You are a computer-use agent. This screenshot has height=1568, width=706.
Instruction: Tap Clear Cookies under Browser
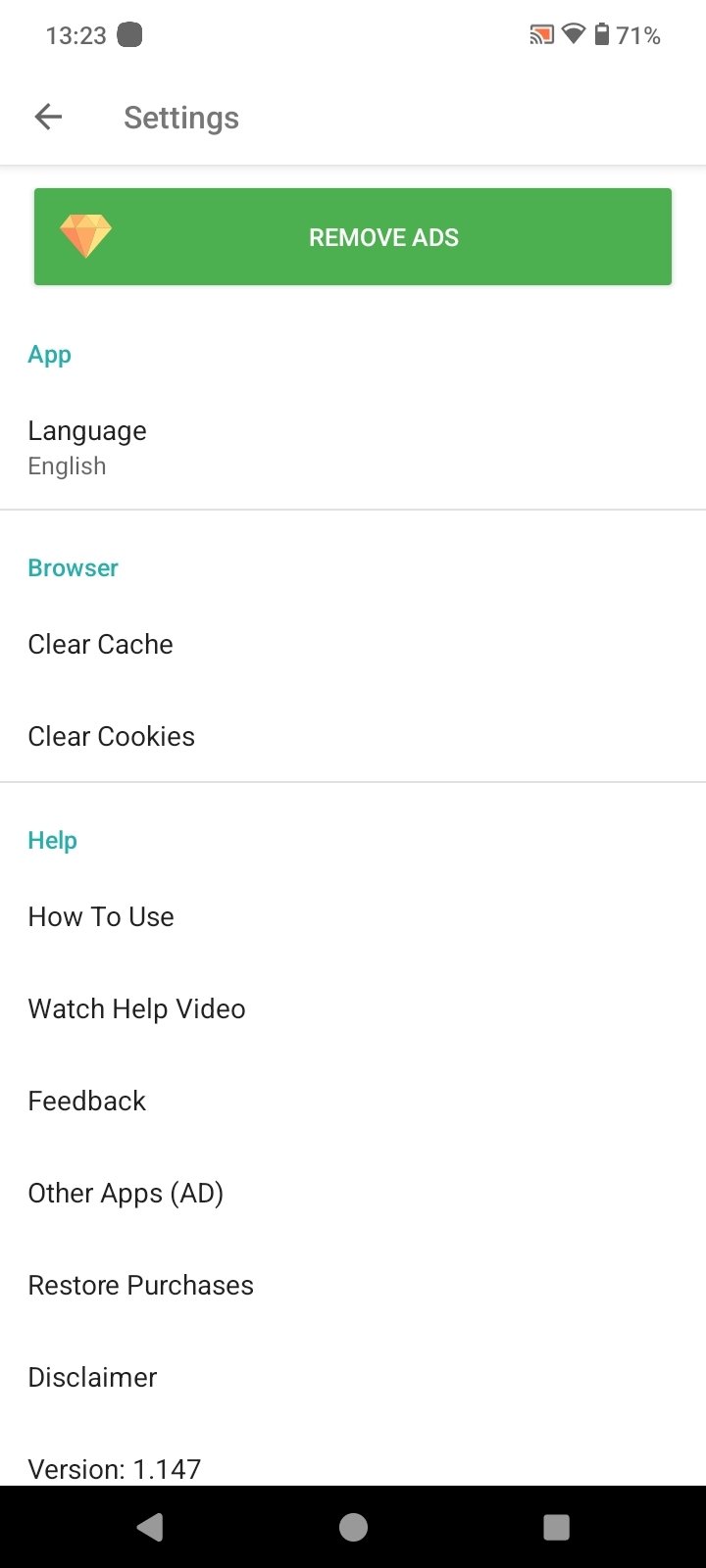pos(111,736)
